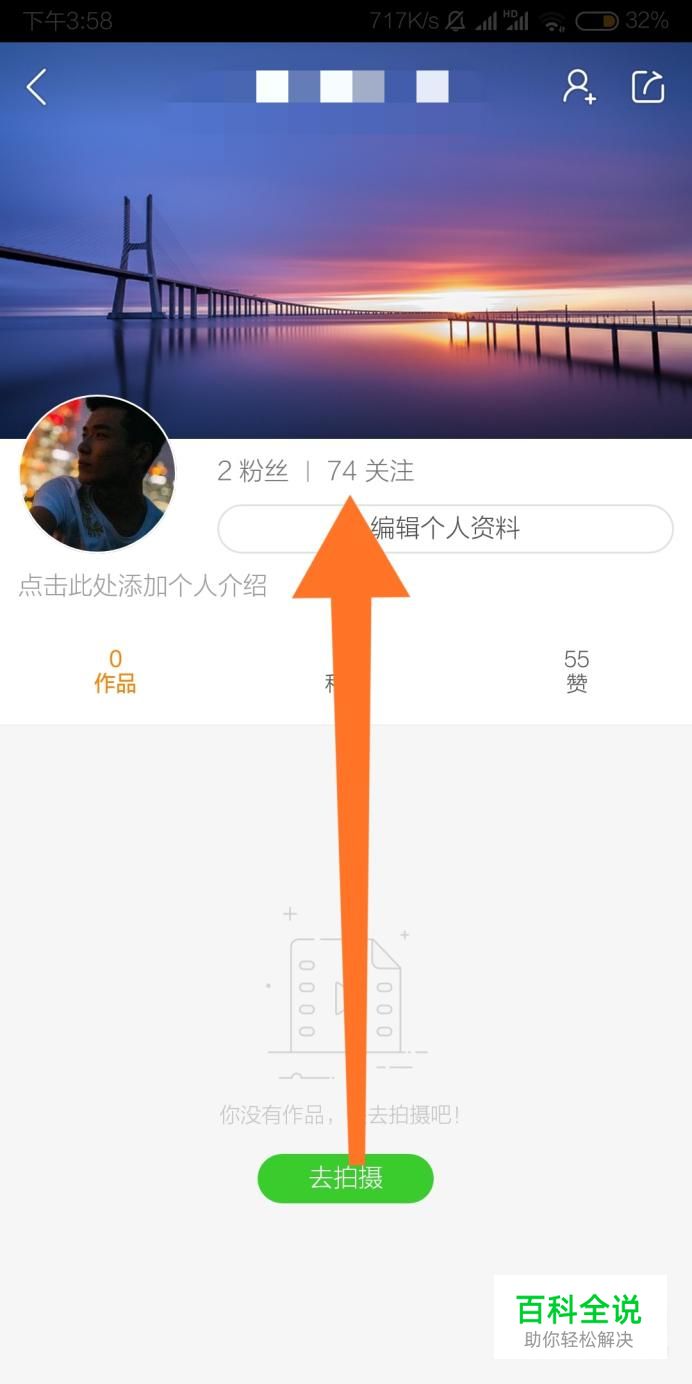Go back using the top-left arrow
This screenshot has height=1384, width=692.
[x=37, y=87]
